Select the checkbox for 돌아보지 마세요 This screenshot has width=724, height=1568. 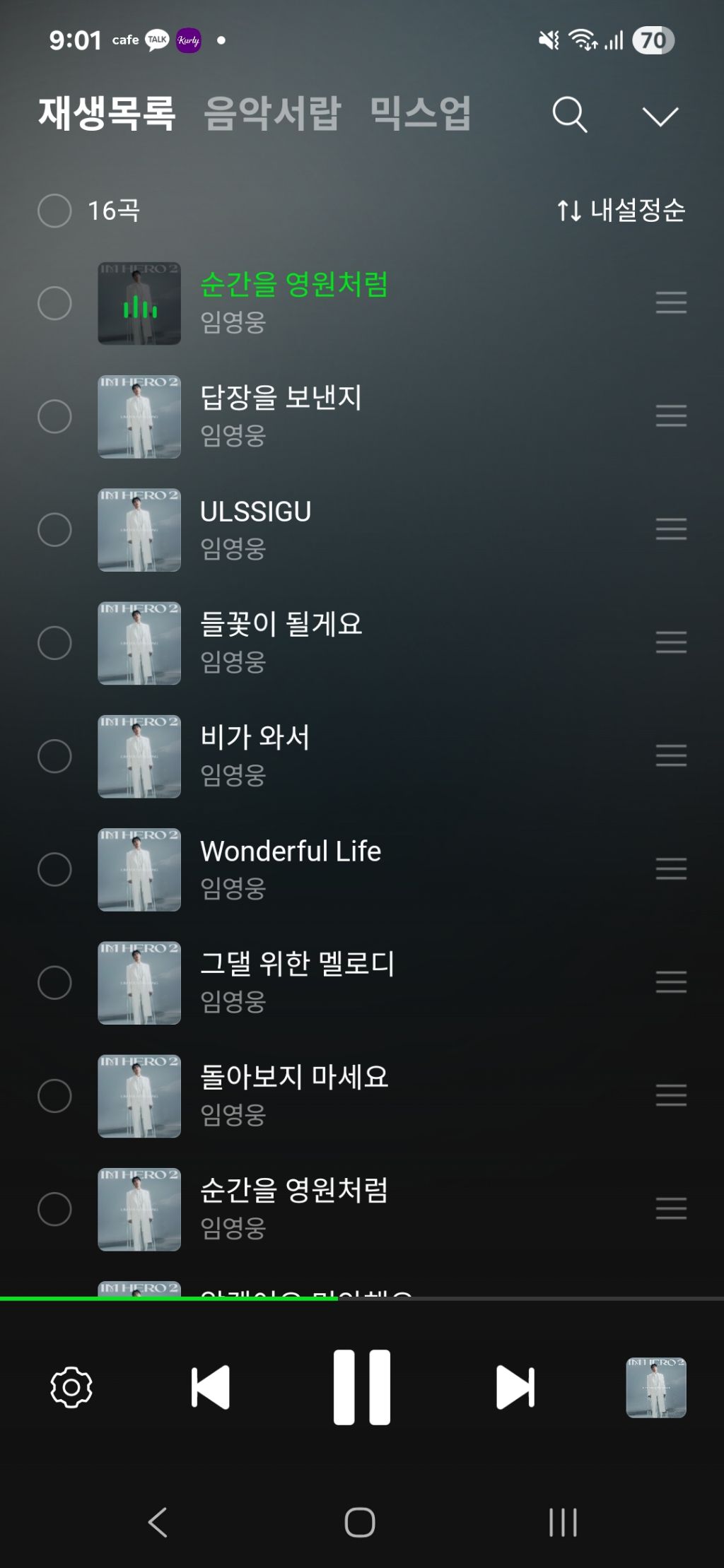(54, 1096)
